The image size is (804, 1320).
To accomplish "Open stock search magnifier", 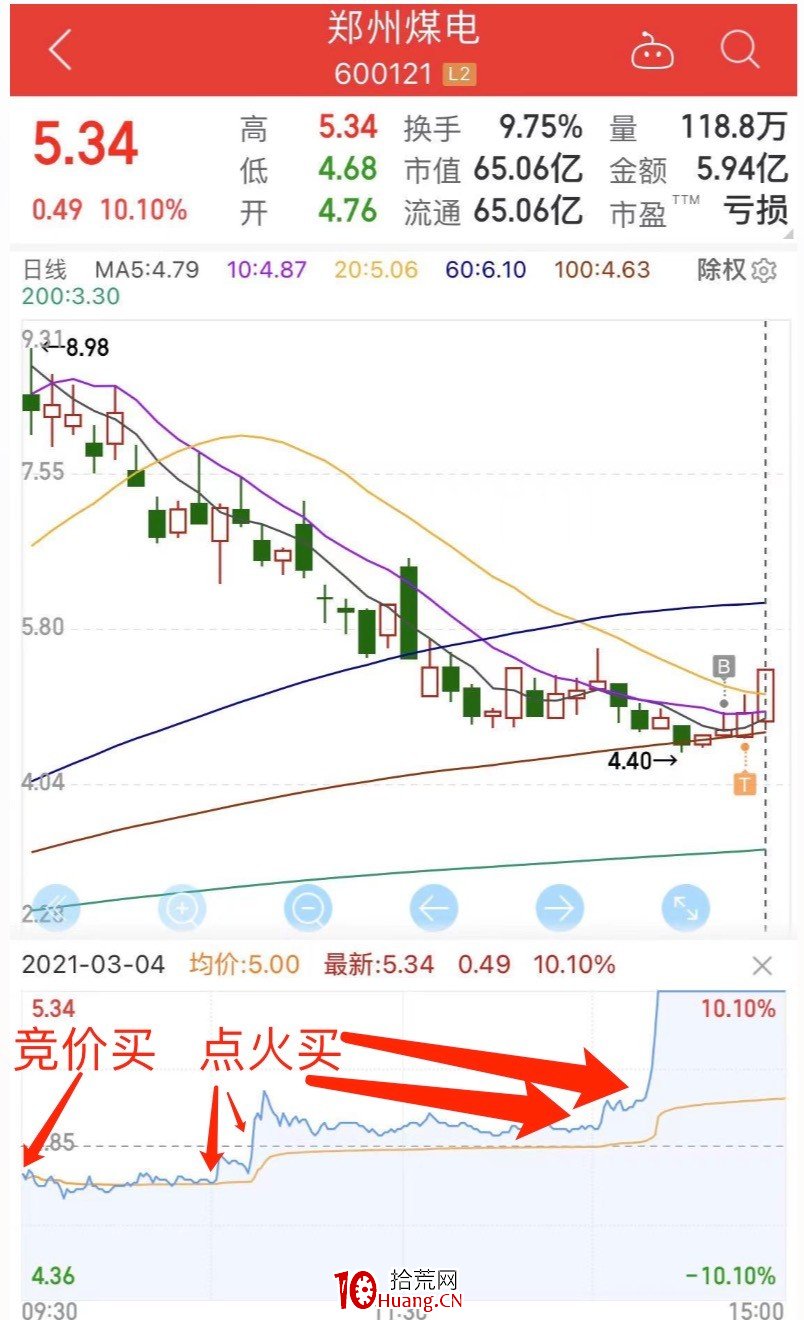I will [740, 48].
